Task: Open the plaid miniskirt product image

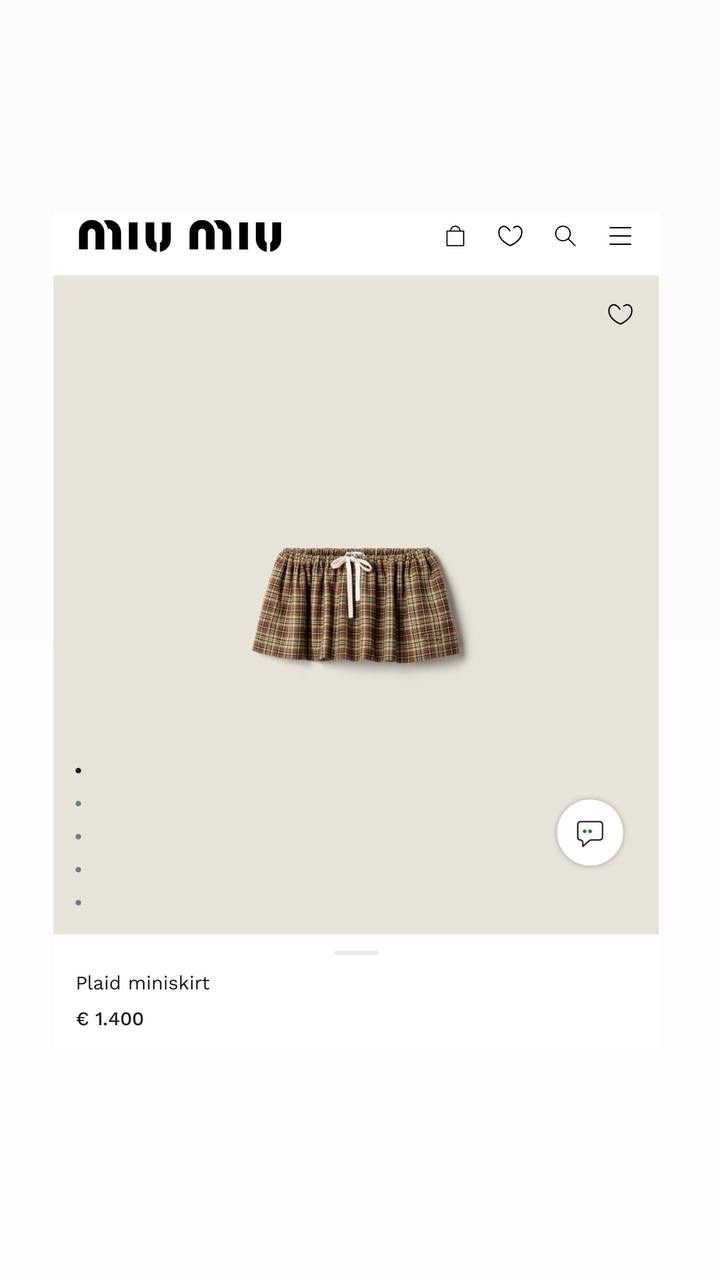Action: point(356,603)
